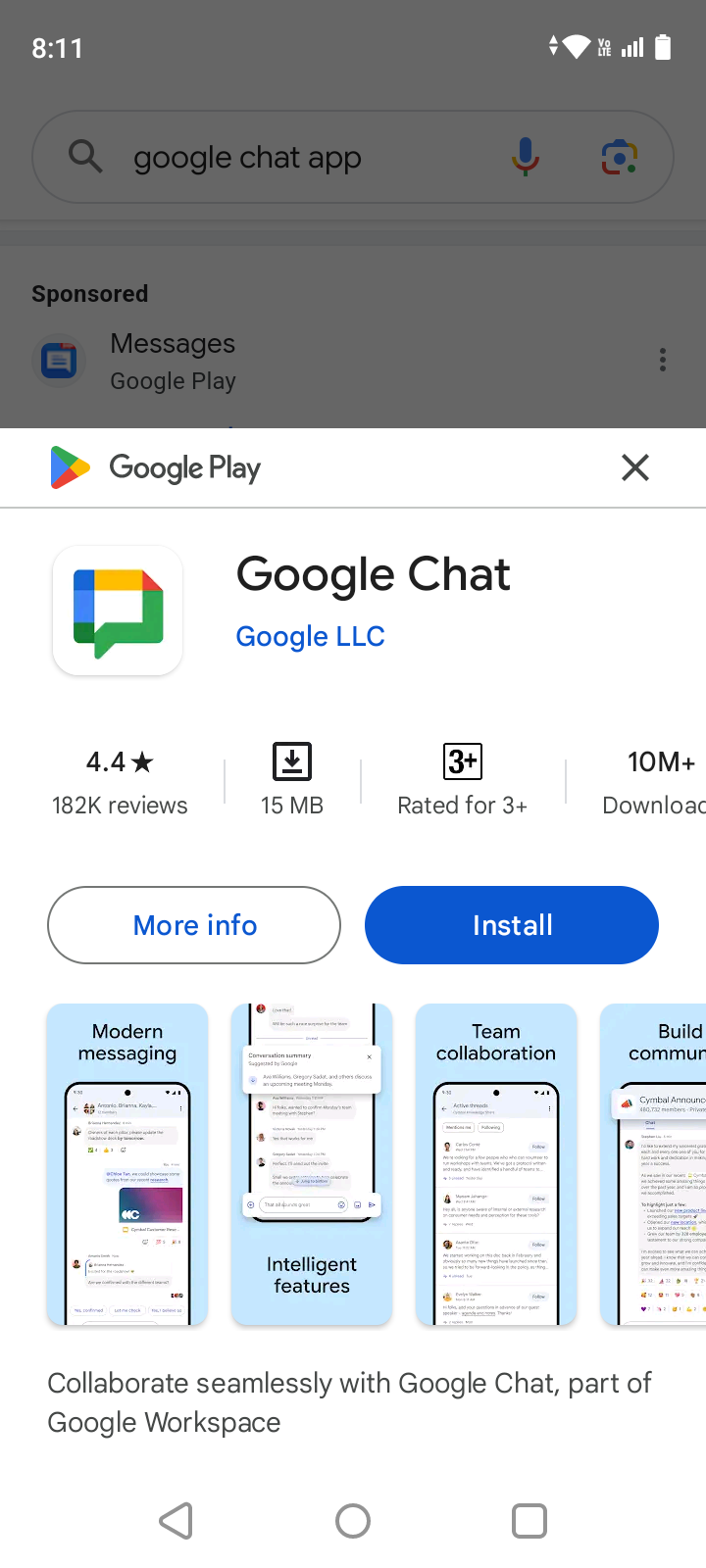The width and height of the screenshot is (706, 1568).
Task: Install Google Chat
Action: click(x=512, y=925)
